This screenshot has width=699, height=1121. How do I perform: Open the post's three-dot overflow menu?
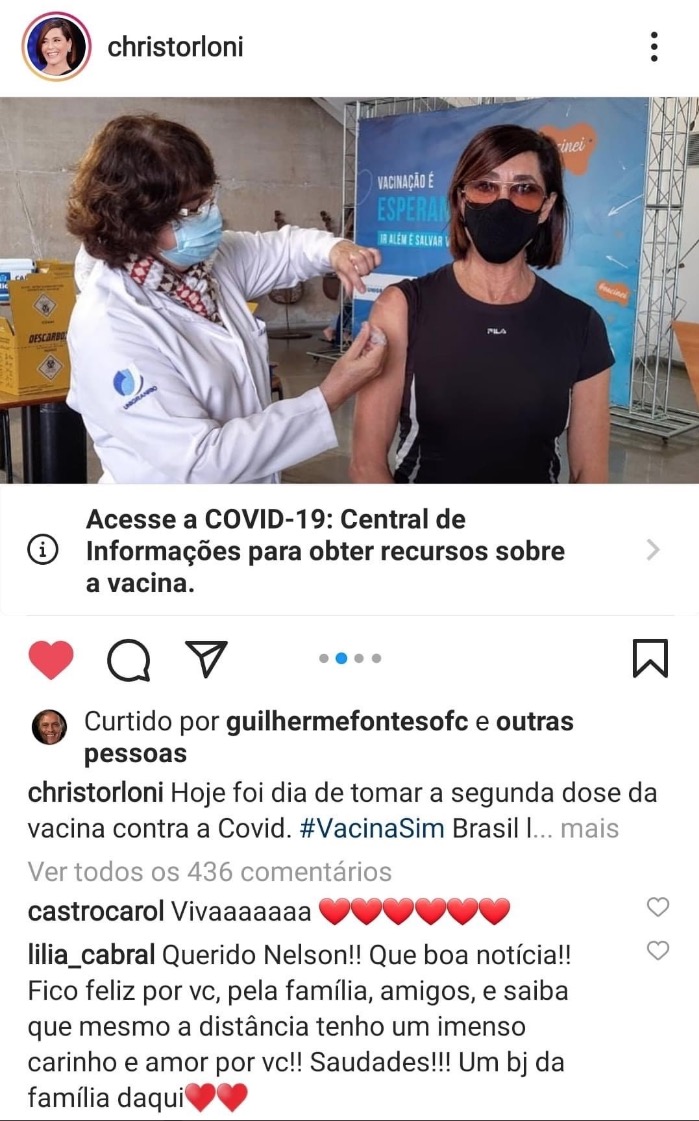pyautogui.click(x=653, y=46)
